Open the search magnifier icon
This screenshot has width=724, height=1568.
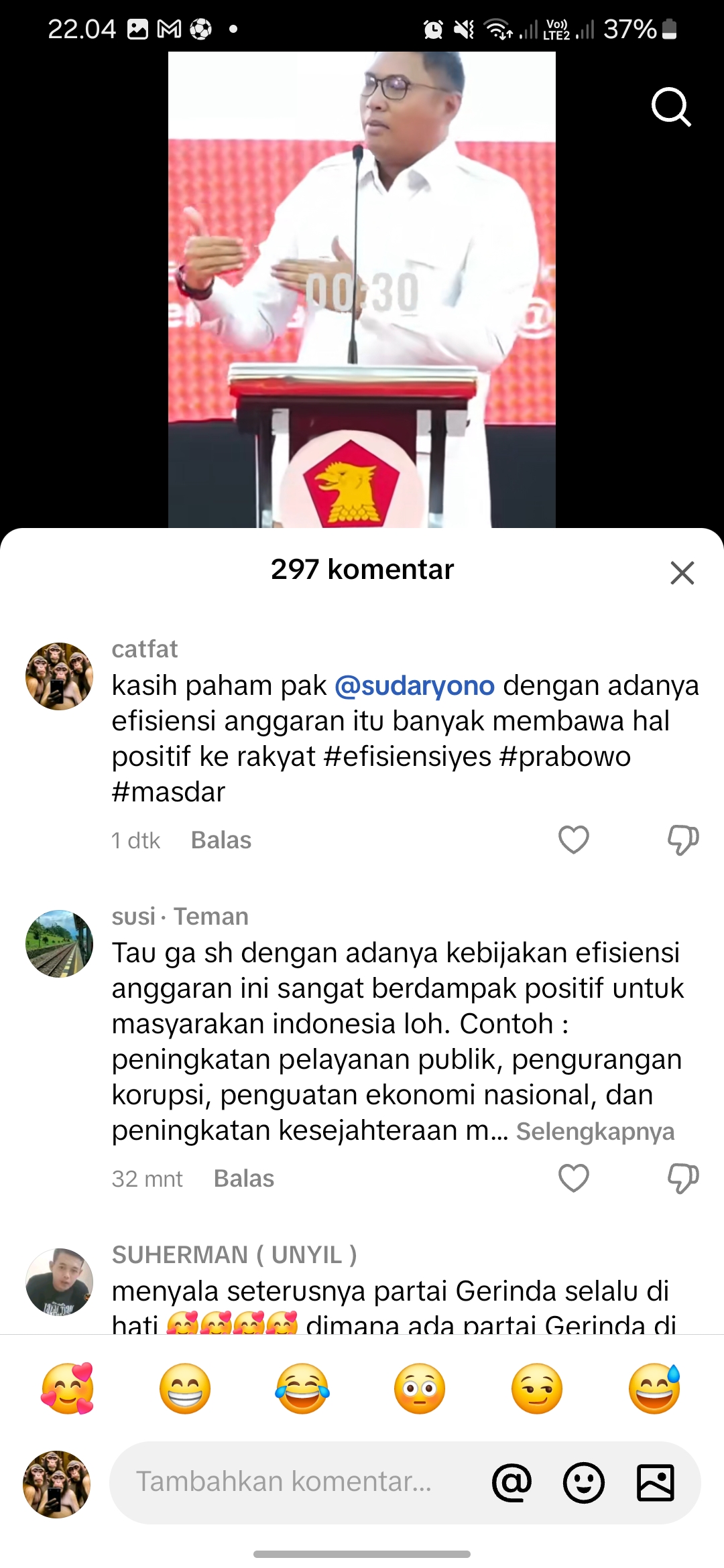point(671,107)
